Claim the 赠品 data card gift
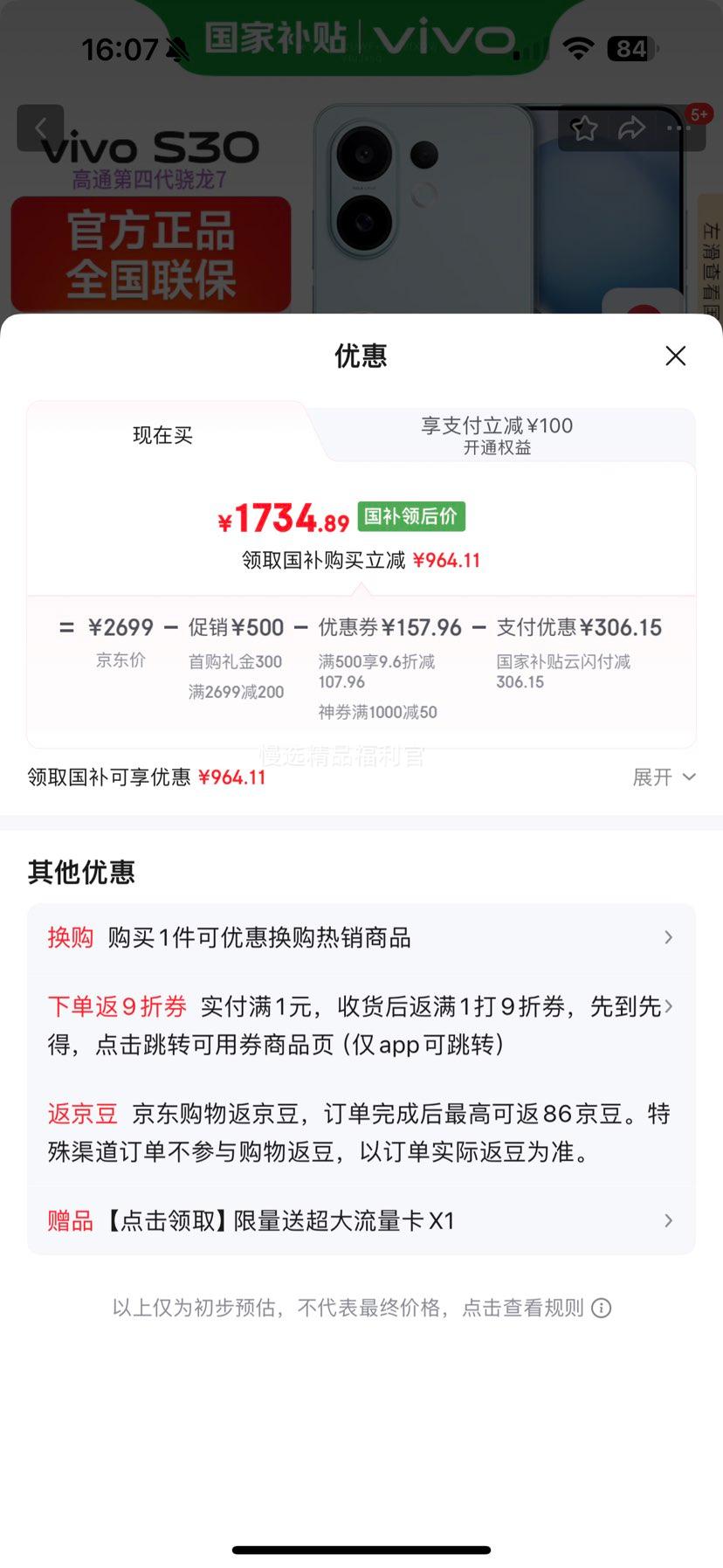 click(361, 1220)
